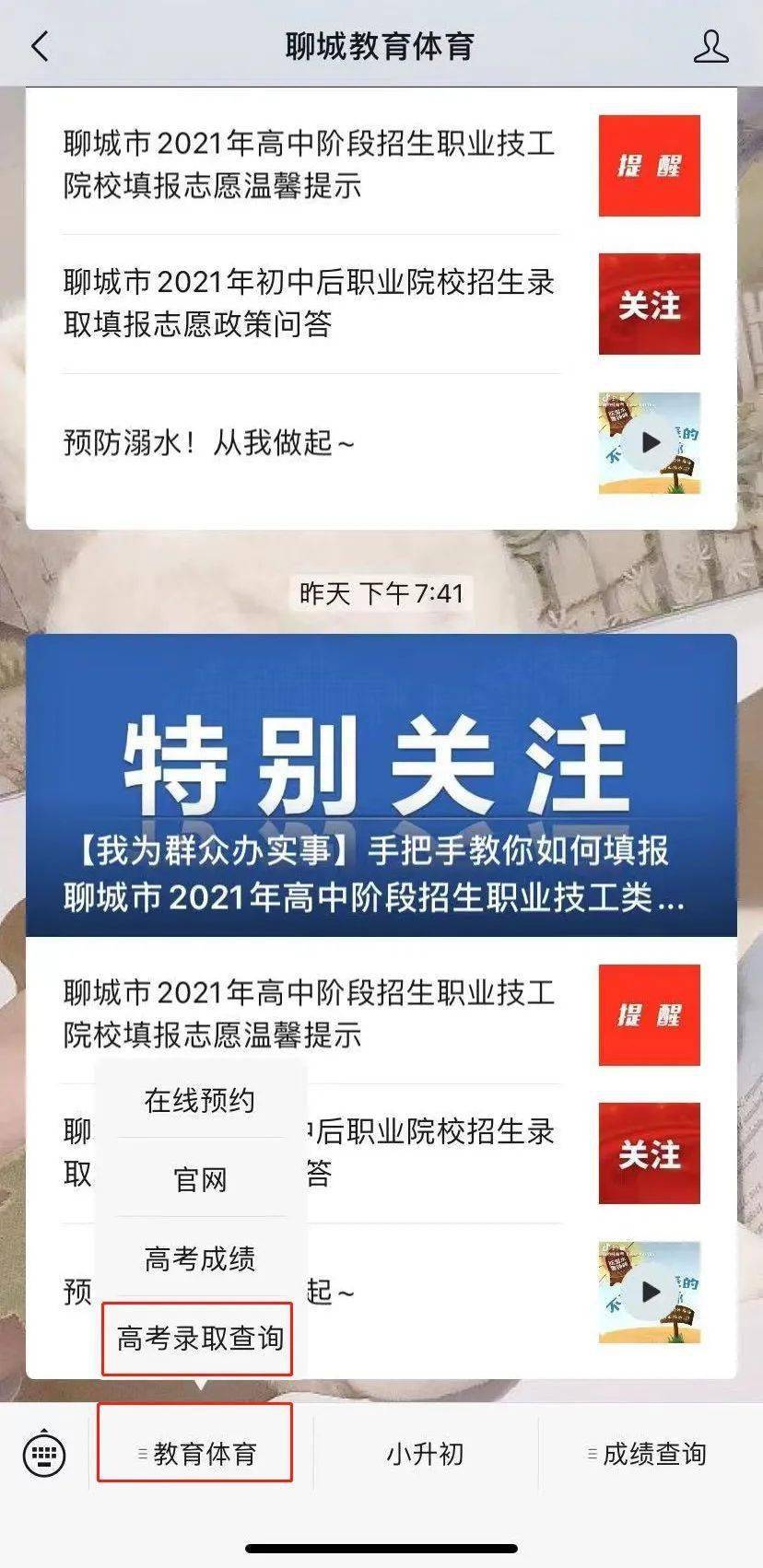763x1568 pixels.
Task: Select 在线预约 from the popup menu
Action: pos(199,1100)
